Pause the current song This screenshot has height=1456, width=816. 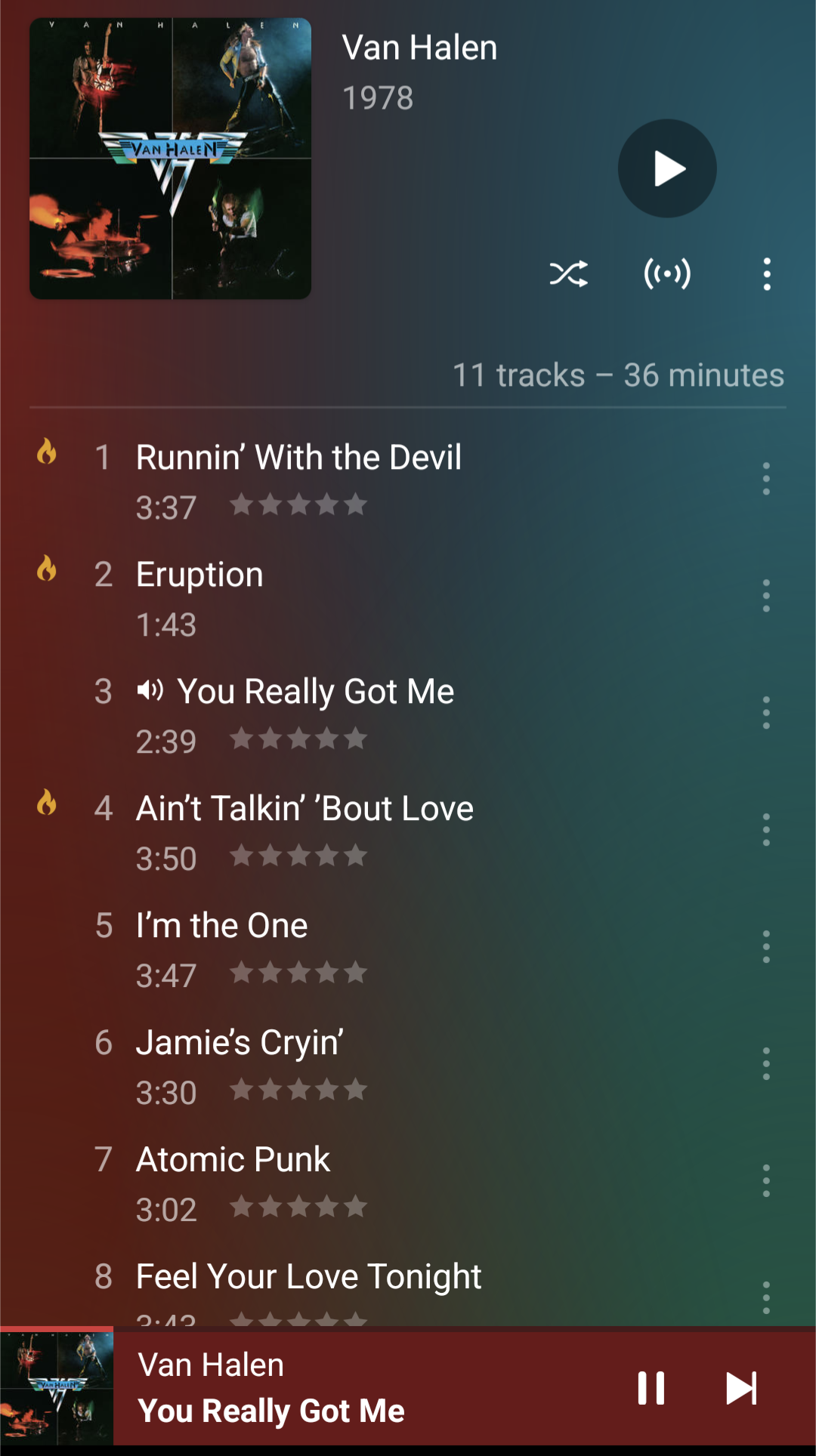point(651,1388)
